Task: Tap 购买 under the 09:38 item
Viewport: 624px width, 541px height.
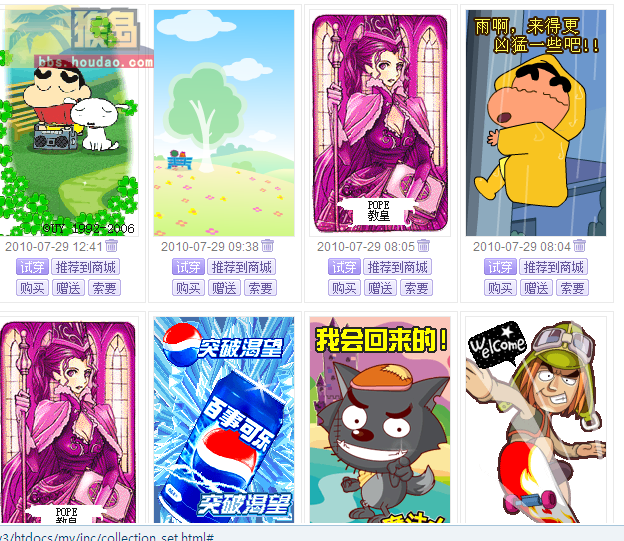Action: (x=188, y=288)
